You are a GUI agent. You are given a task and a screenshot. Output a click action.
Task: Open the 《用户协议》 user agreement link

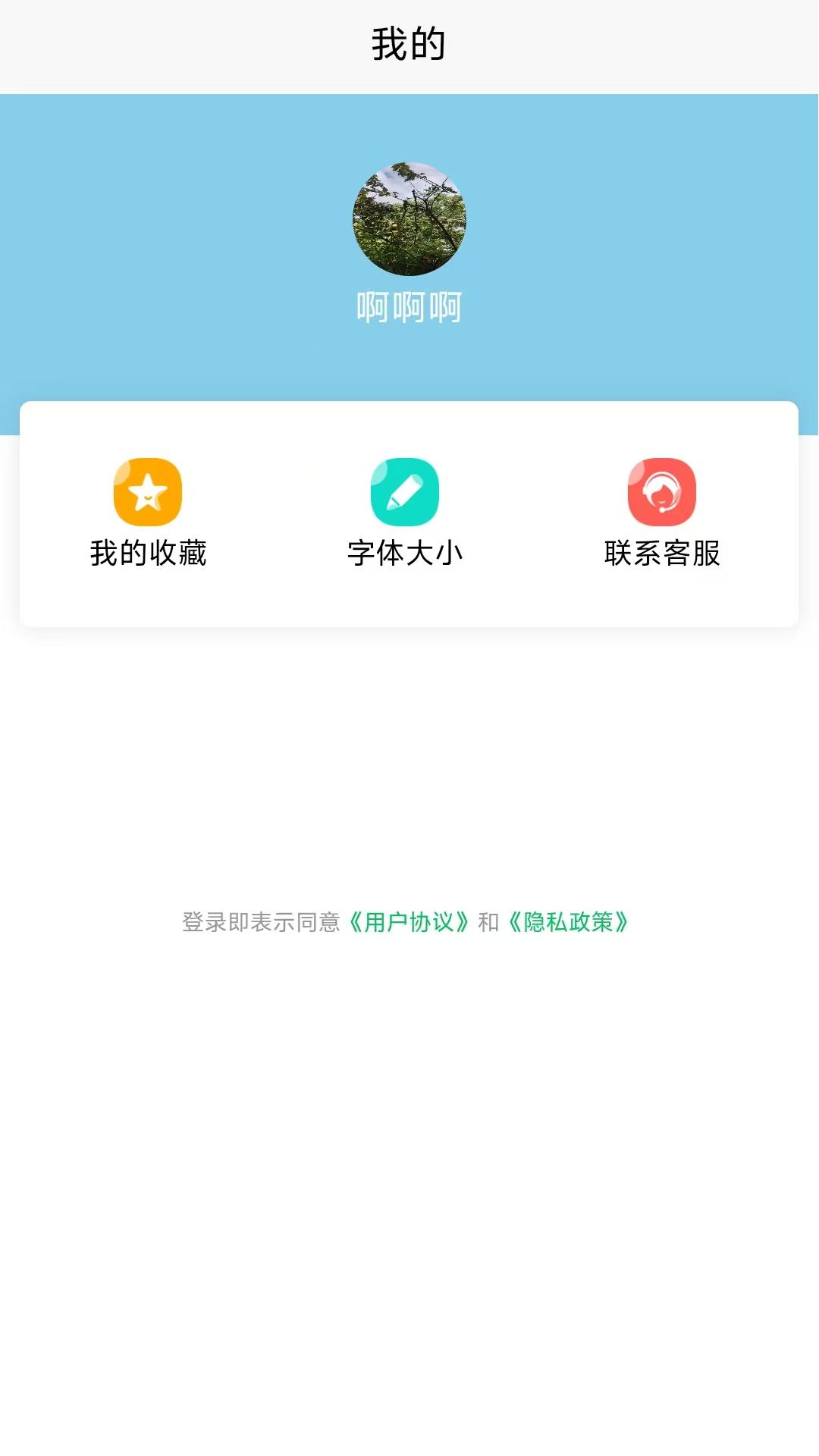pos(412,921)
